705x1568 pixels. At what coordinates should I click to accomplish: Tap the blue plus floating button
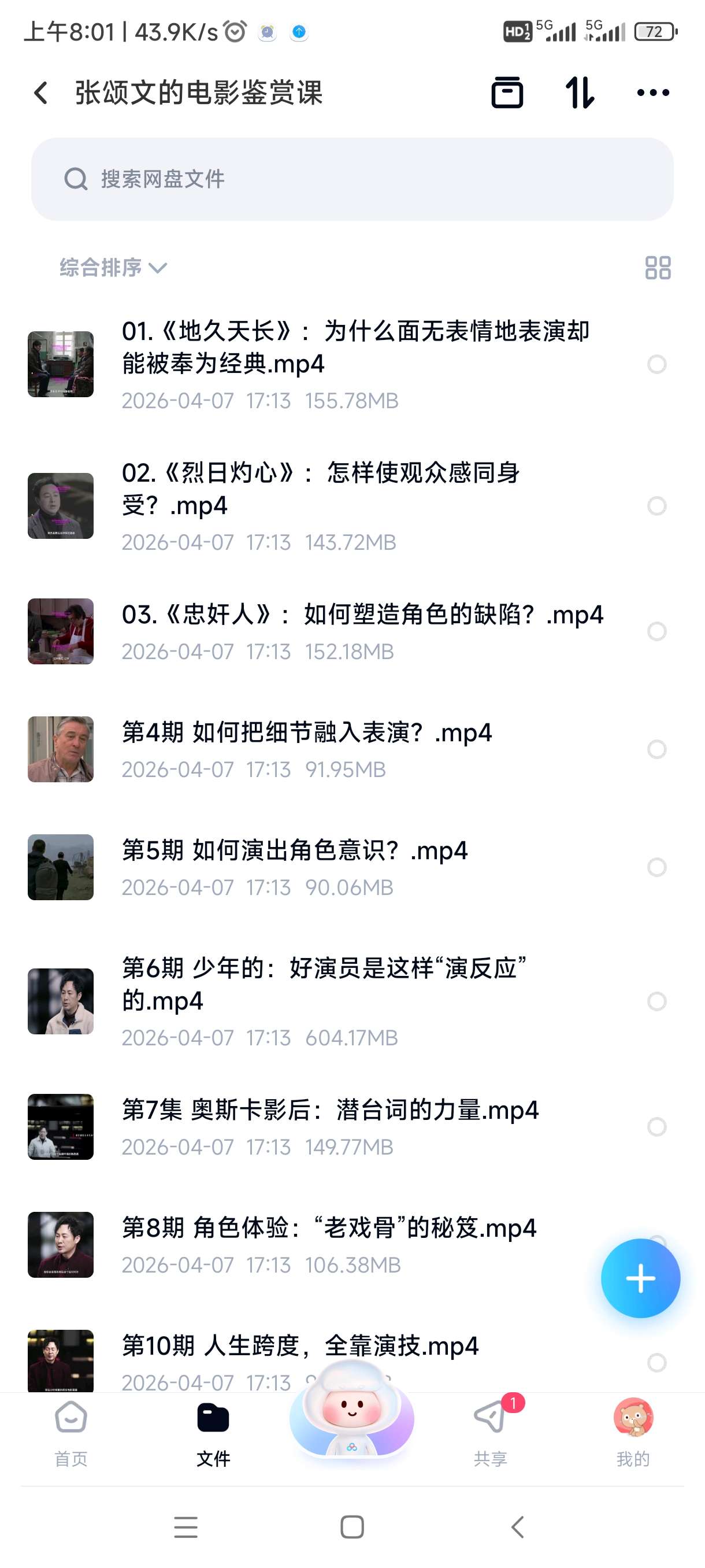(640, 1278)
